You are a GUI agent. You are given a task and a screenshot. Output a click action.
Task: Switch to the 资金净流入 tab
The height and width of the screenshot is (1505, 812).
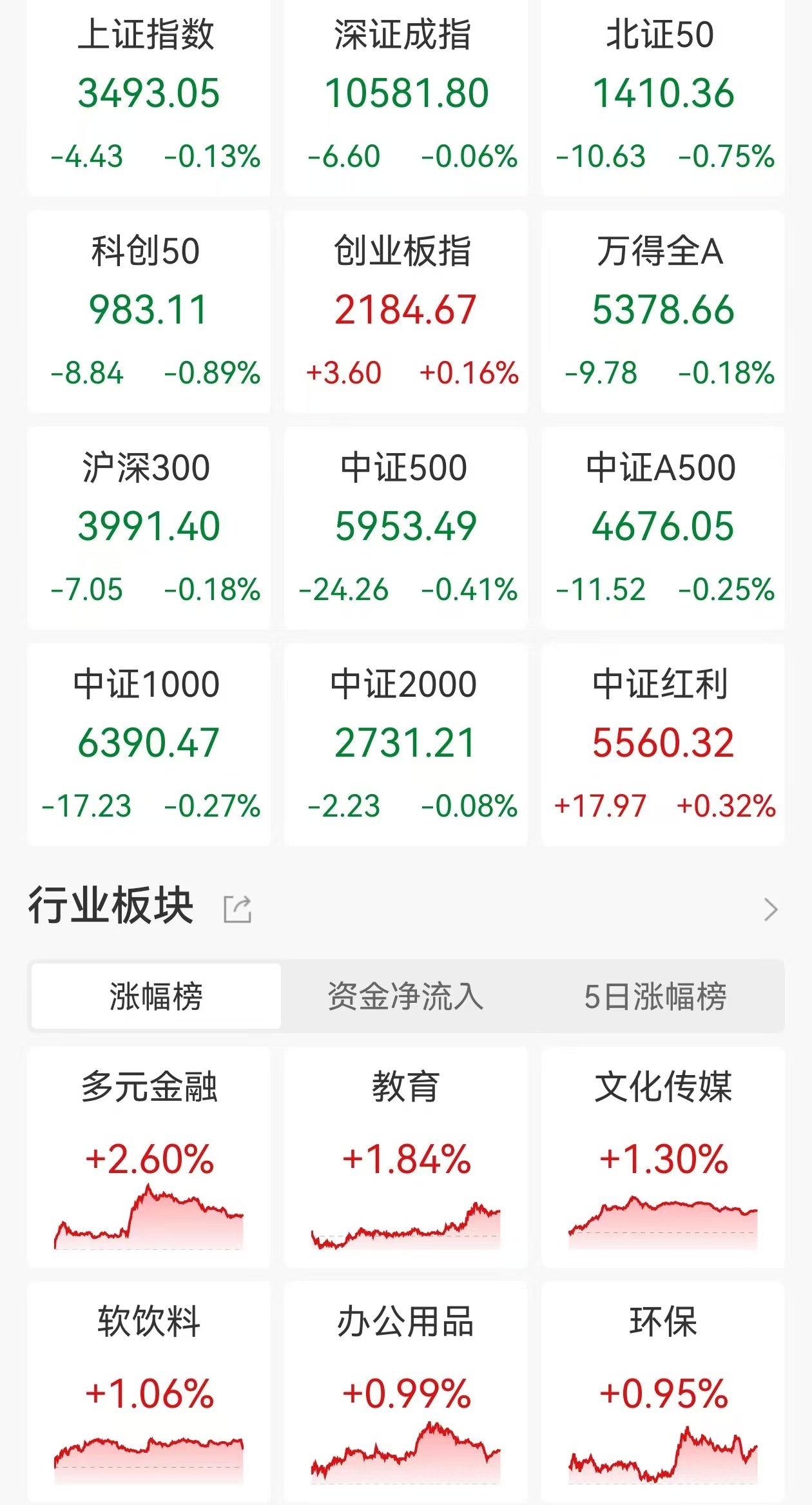(x=405, y=996)
